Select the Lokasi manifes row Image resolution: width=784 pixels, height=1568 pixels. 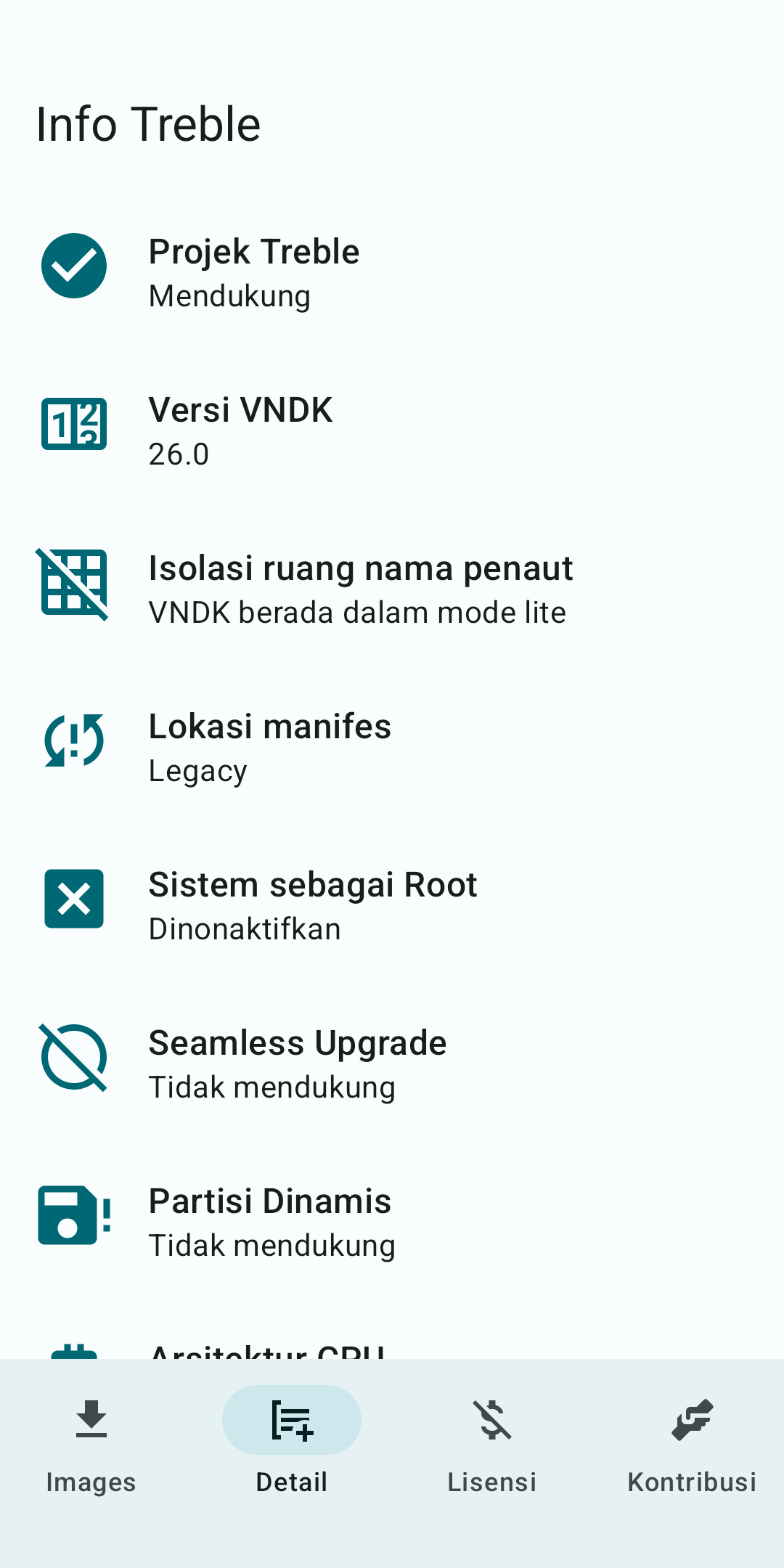click(392, 748)
